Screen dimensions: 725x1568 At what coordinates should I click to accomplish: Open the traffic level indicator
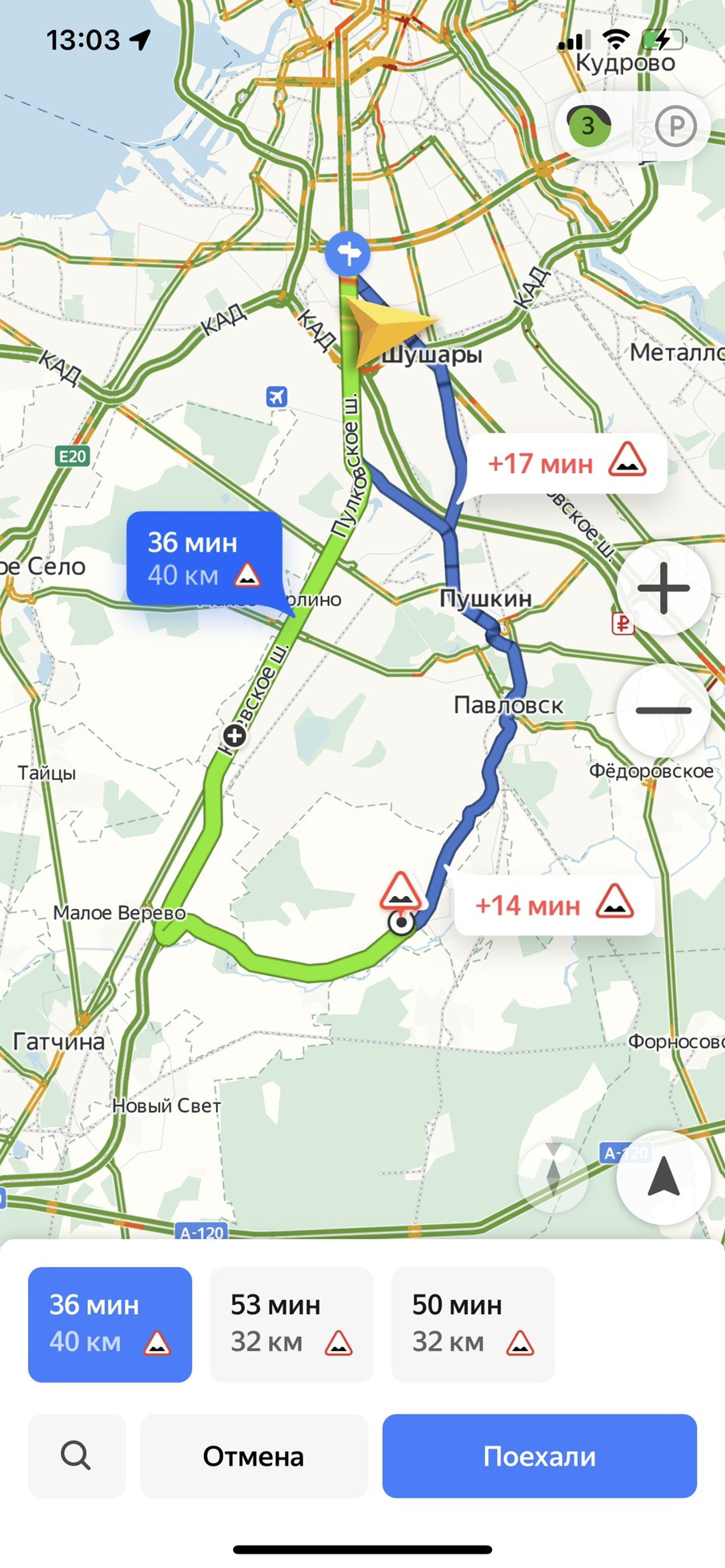[x=589, y=126]
